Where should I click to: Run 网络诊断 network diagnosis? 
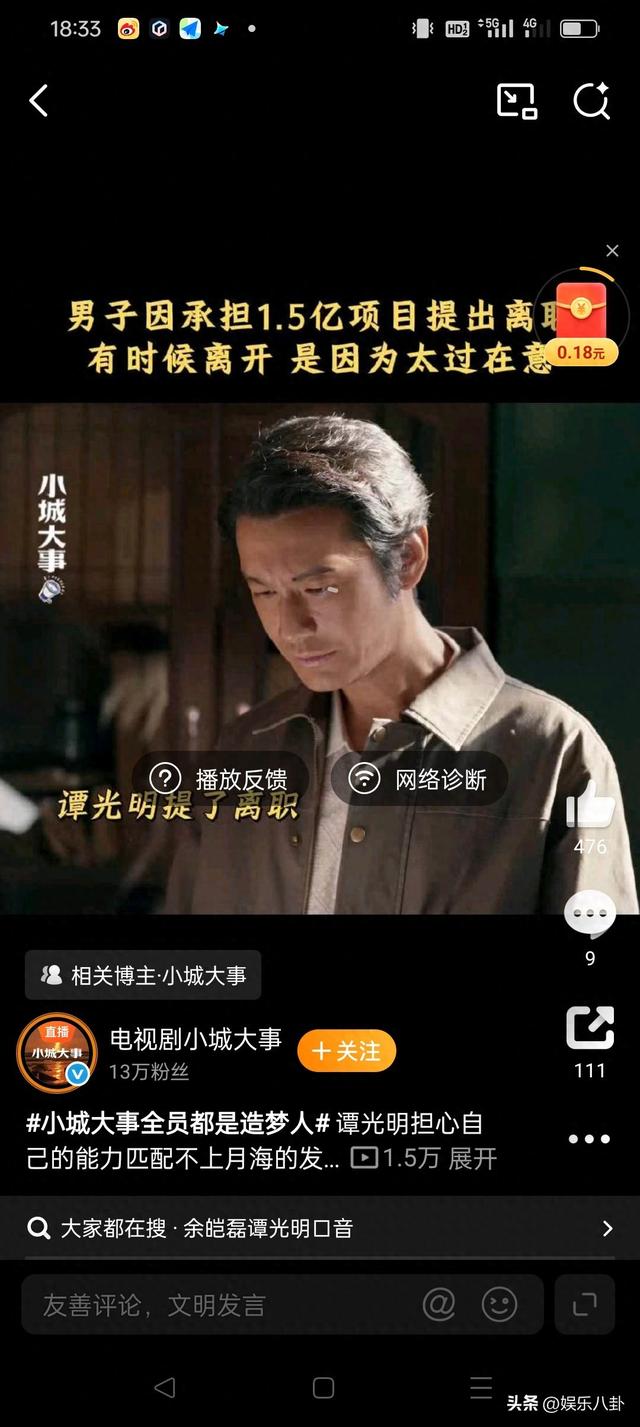click(420, 779)
